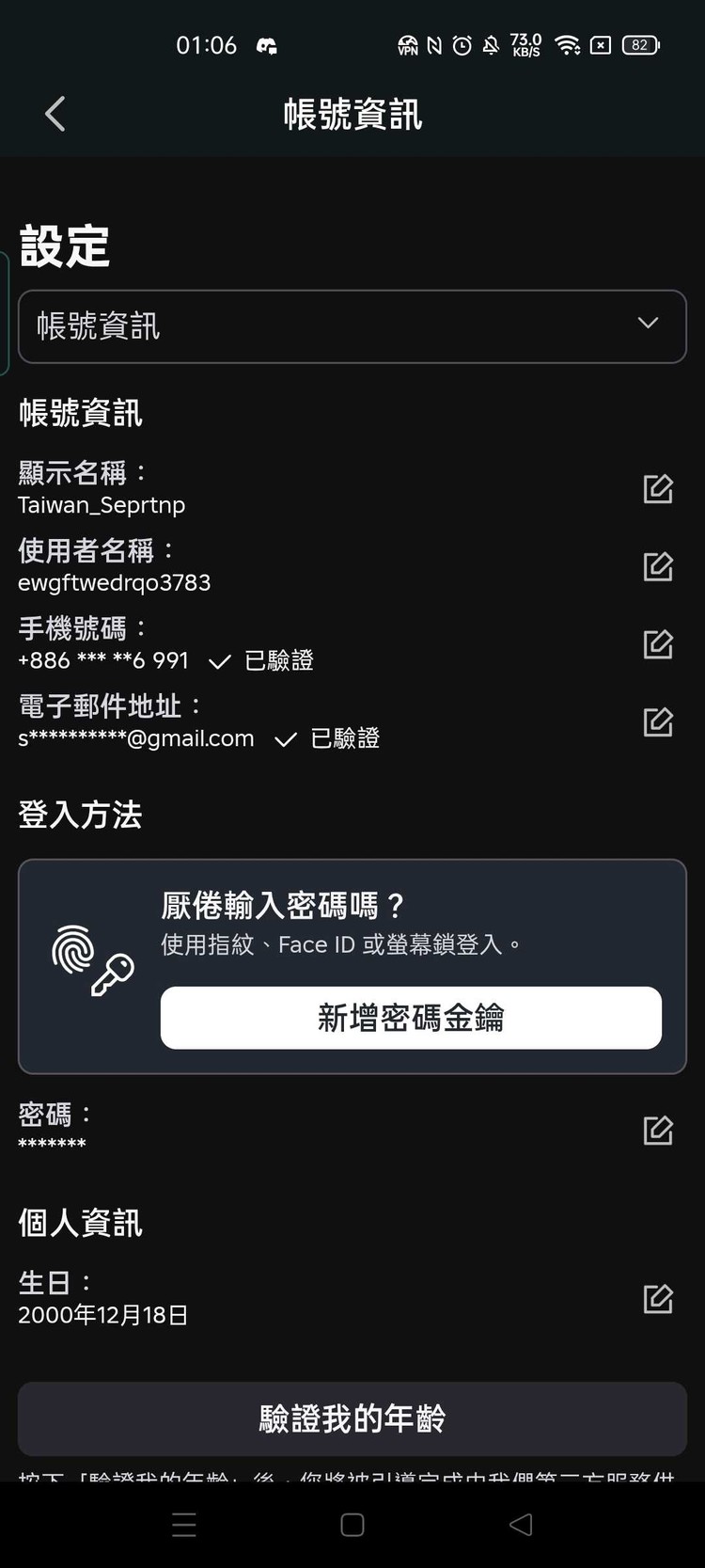Edit the email address field

point(657,722)
